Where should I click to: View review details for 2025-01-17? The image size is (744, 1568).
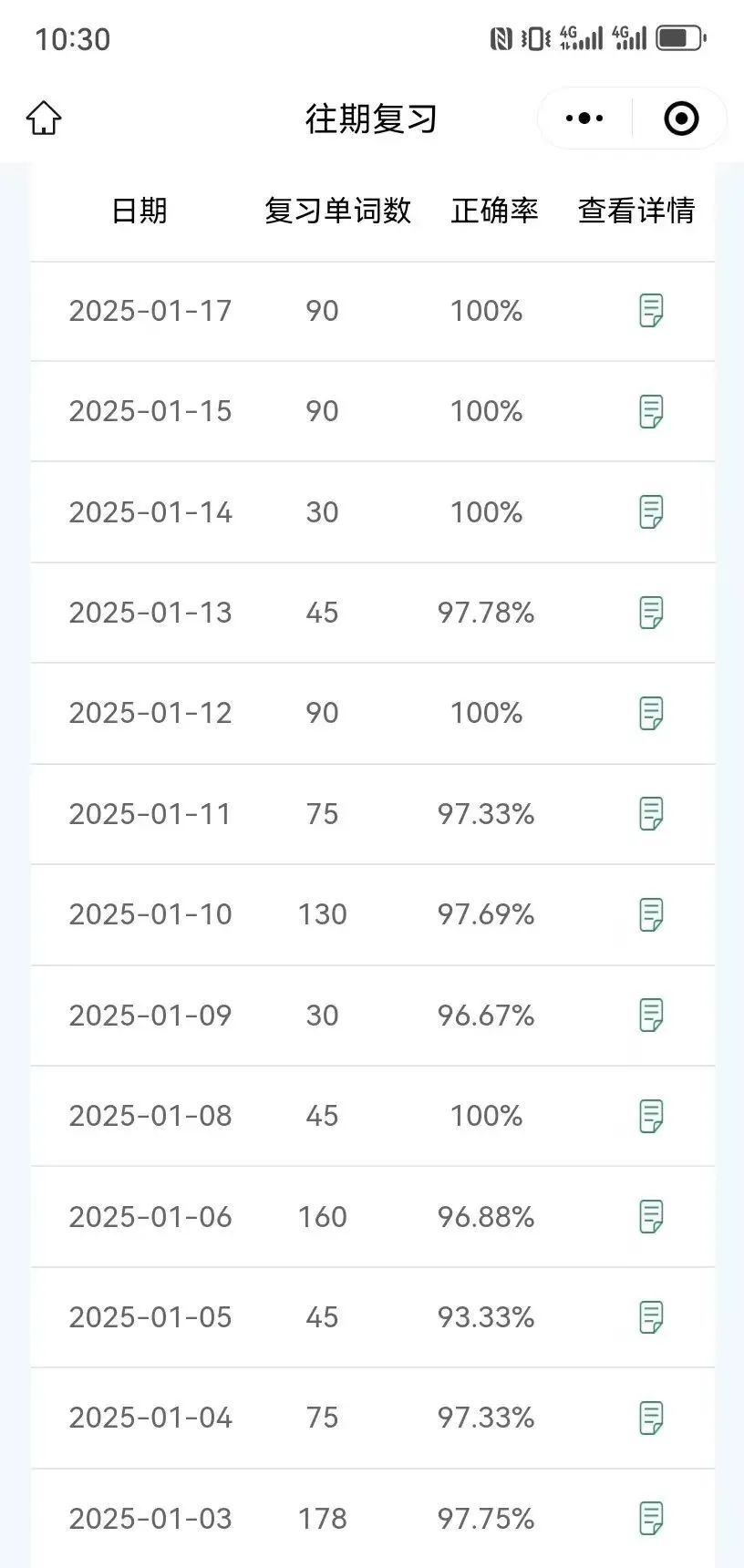click(651, 311)
